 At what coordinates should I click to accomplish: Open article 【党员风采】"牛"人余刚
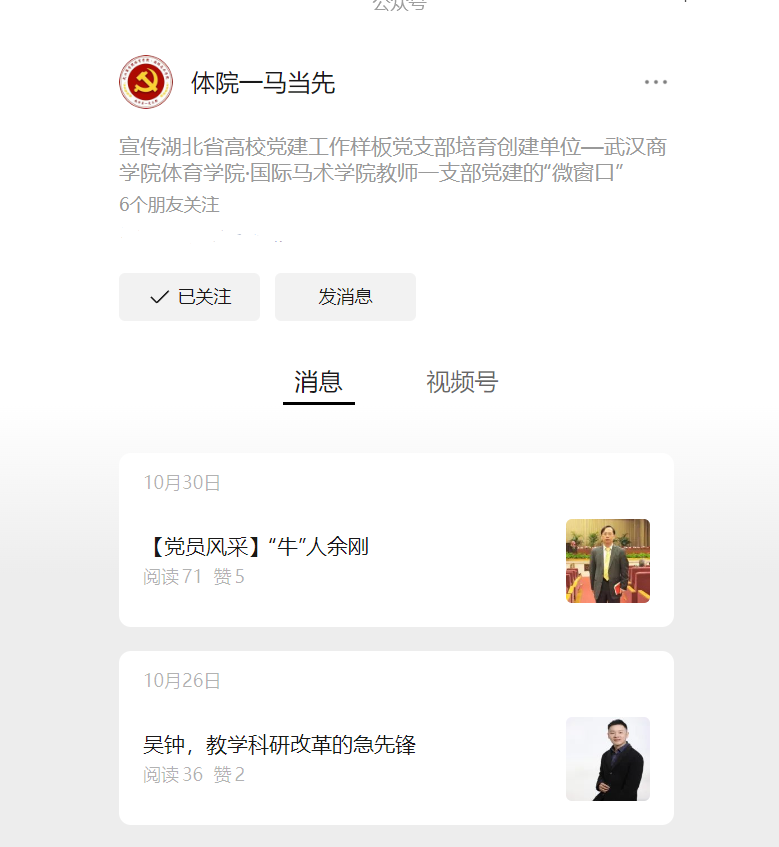[x=259, y=547]
